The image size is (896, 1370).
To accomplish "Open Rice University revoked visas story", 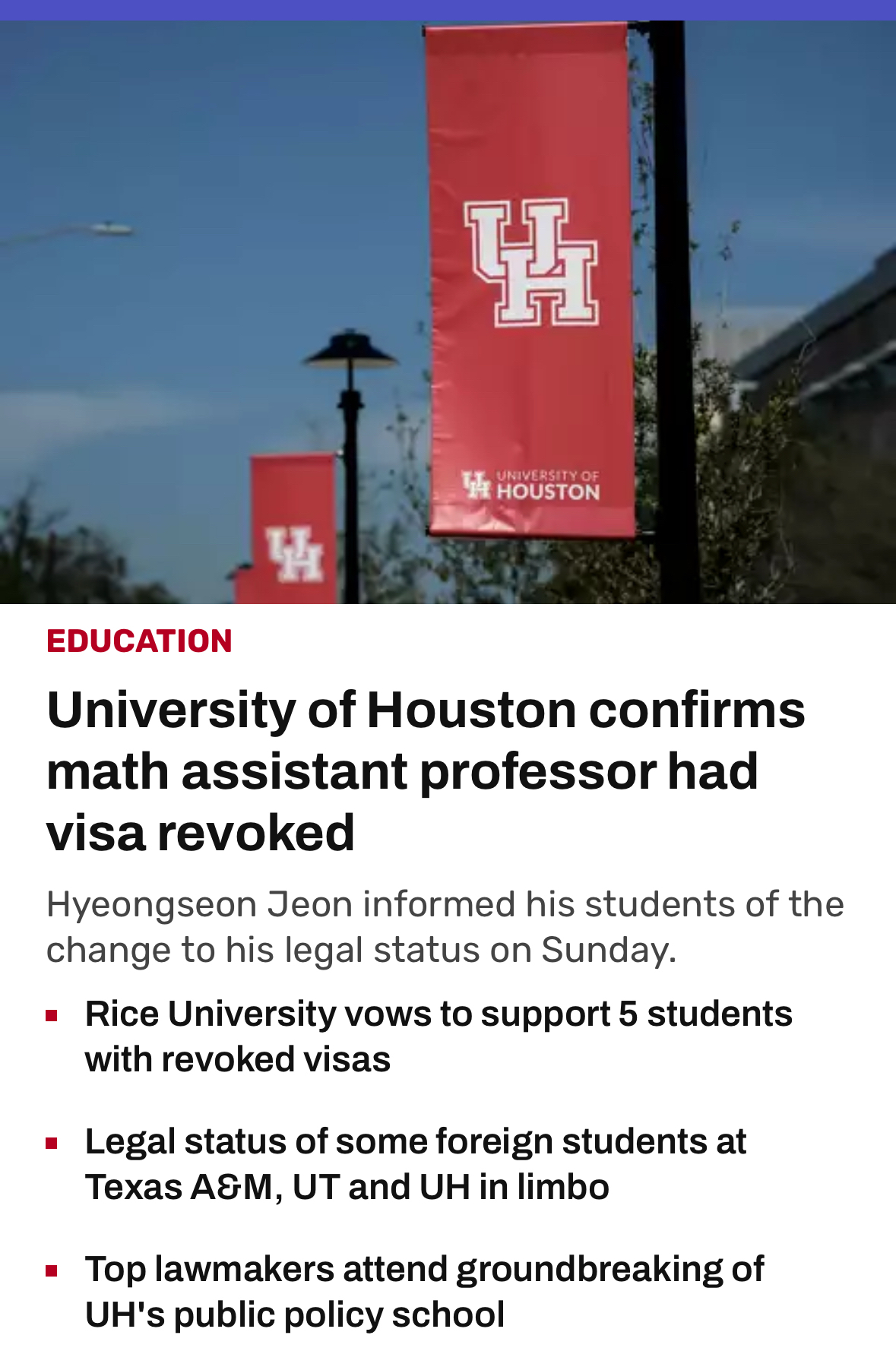I will pyautogui.click(x=439, y=1036).
